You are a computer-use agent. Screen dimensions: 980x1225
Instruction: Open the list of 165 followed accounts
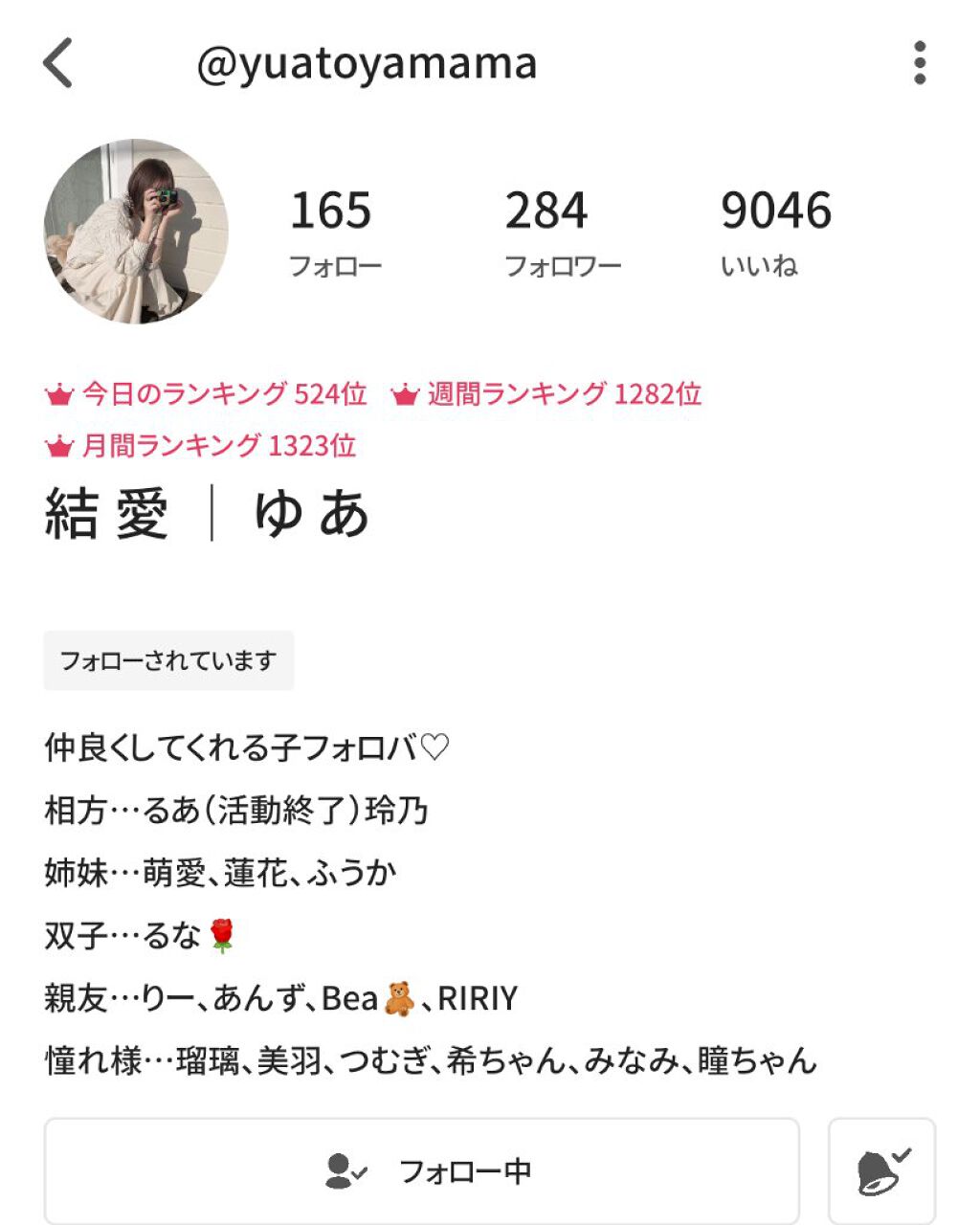(x=333, y=230)
